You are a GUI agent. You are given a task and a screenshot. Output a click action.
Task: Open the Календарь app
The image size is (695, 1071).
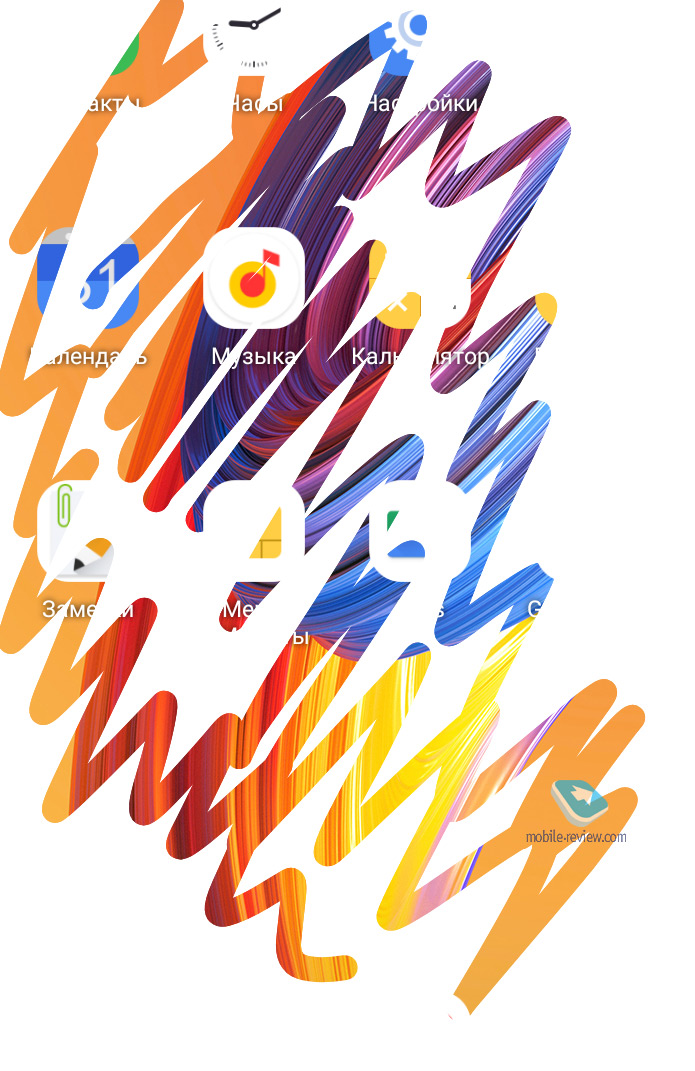(88, 281)
